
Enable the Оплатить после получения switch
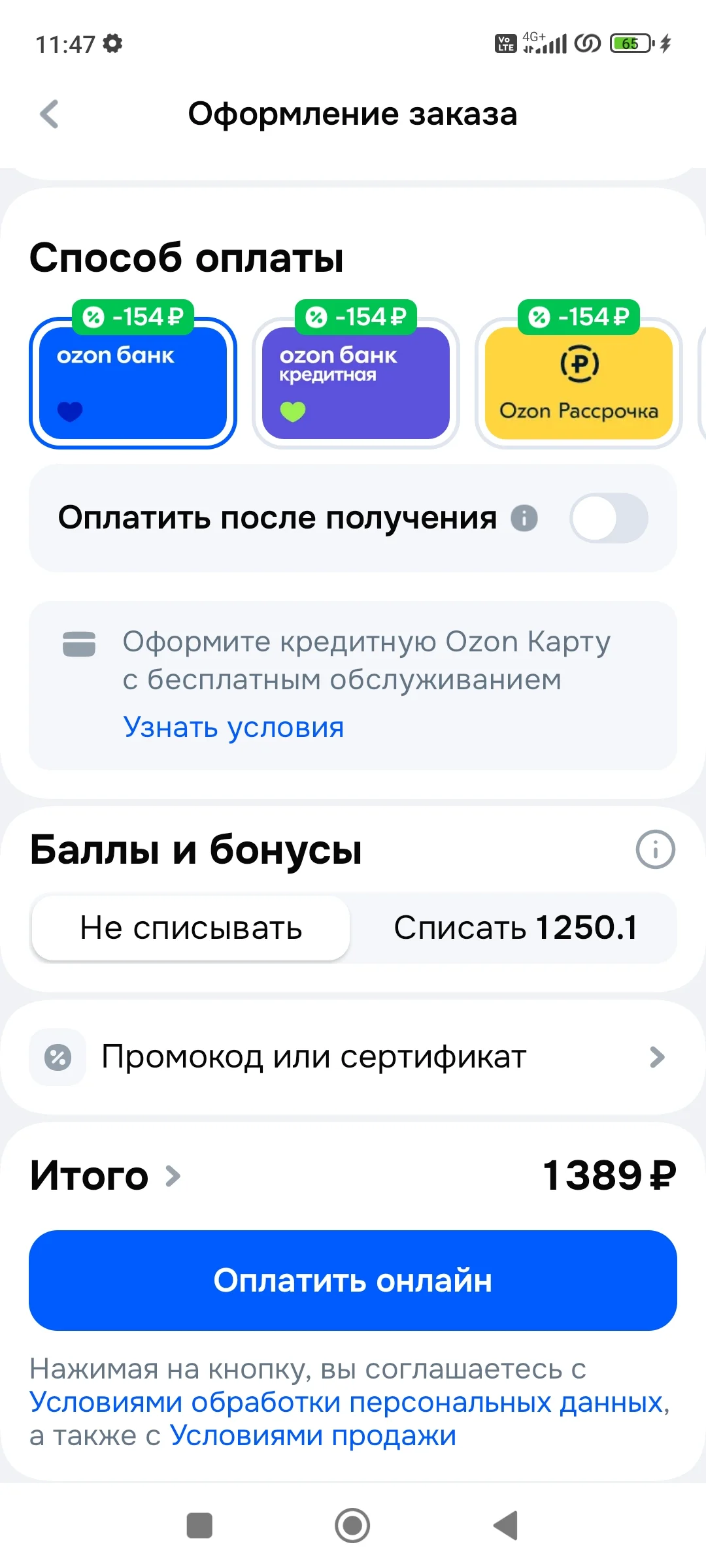coord(609,518)
